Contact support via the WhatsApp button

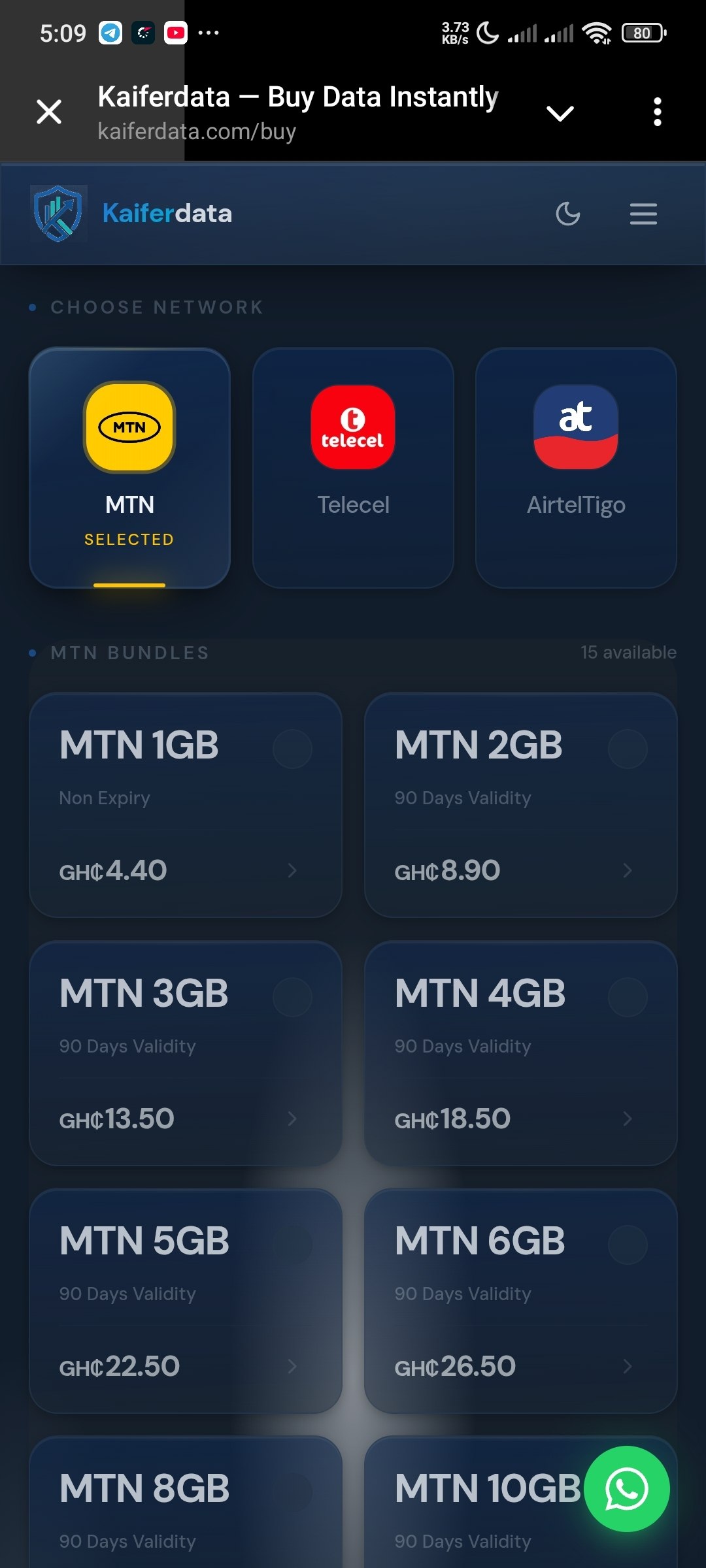626,1489
